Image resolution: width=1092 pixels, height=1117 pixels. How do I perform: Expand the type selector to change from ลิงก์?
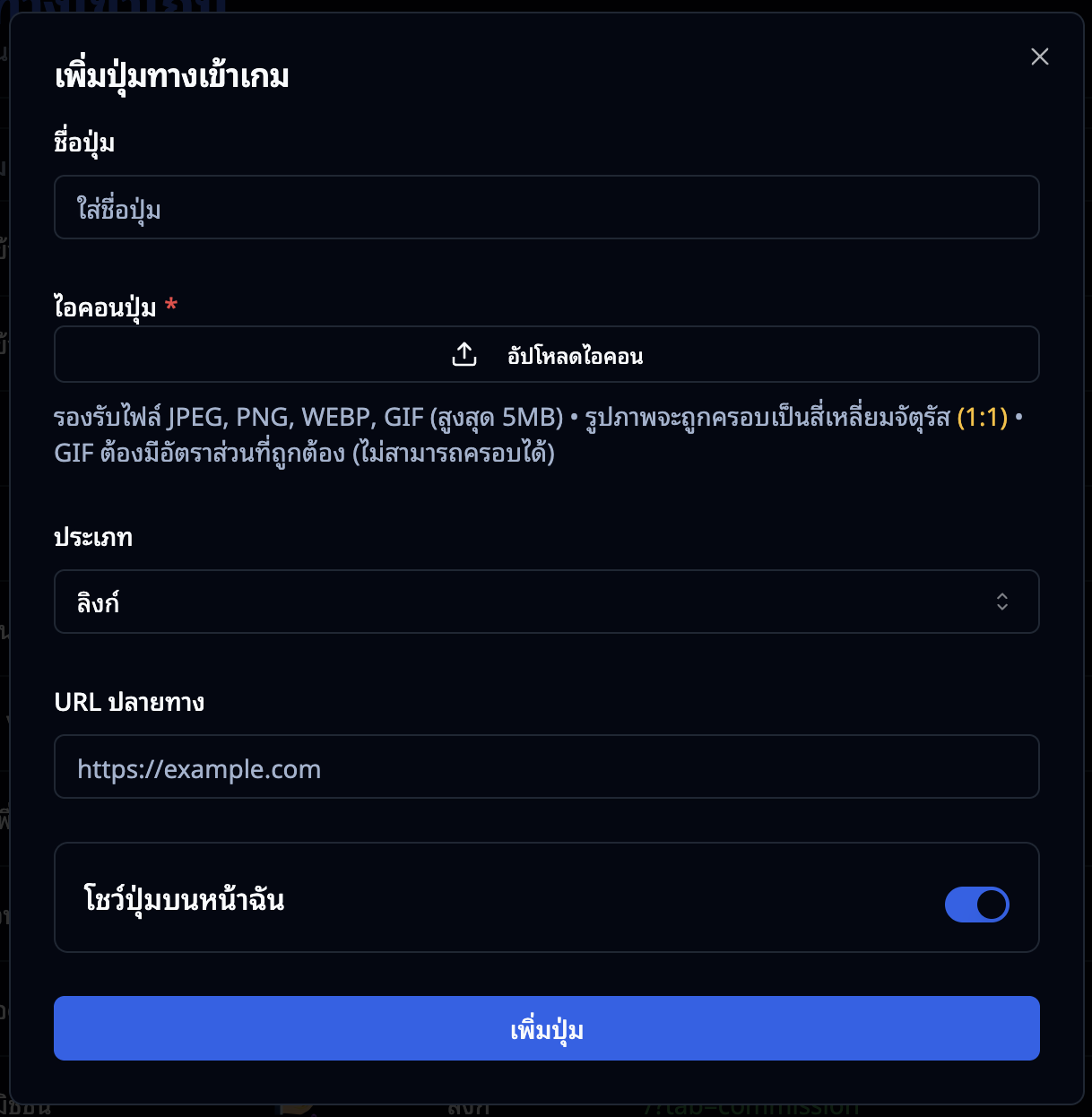[546, 602]
